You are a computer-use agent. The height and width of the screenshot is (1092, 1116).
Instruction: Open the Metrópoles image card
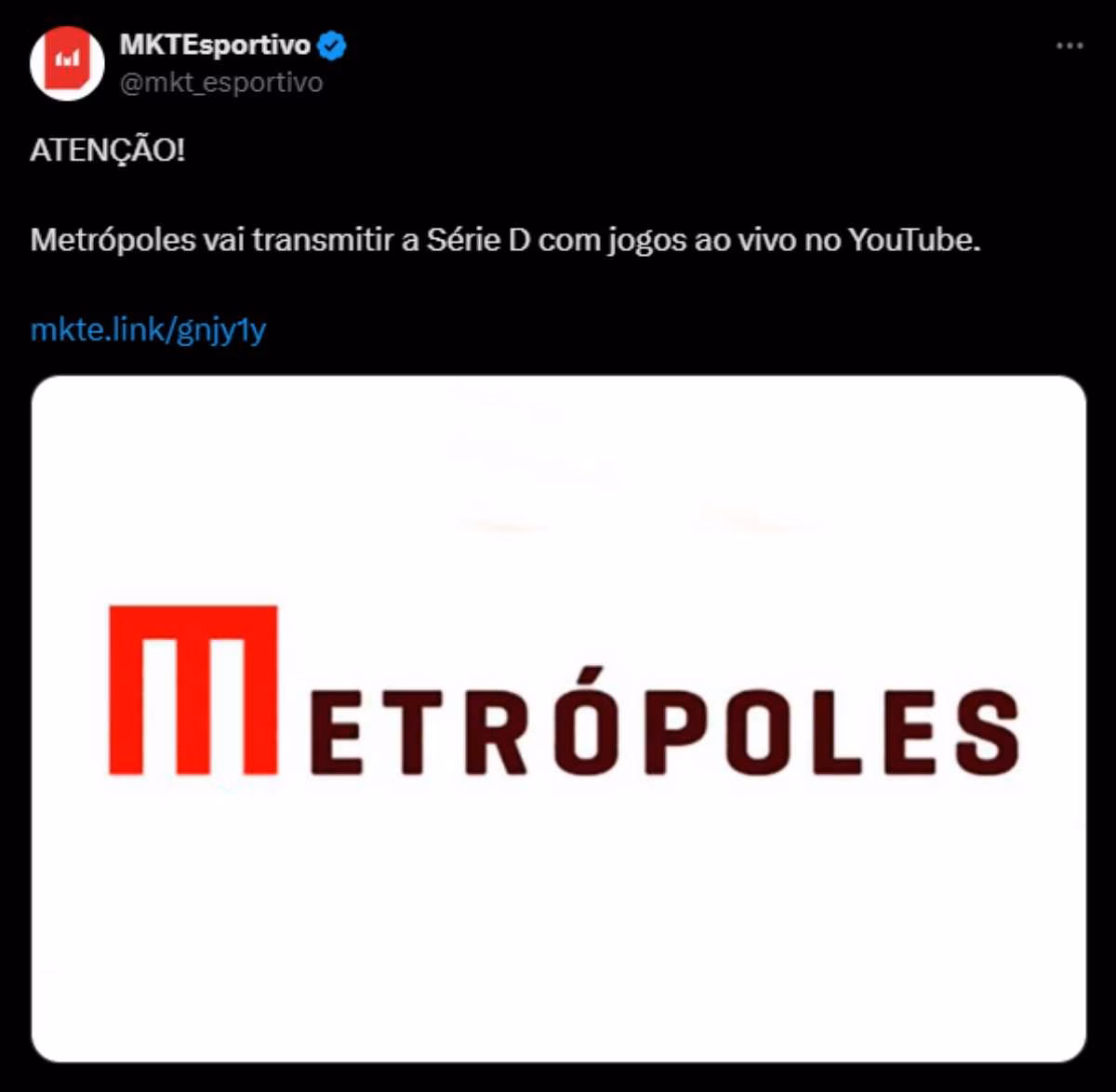pyautogui.click(x=558, y=716)
